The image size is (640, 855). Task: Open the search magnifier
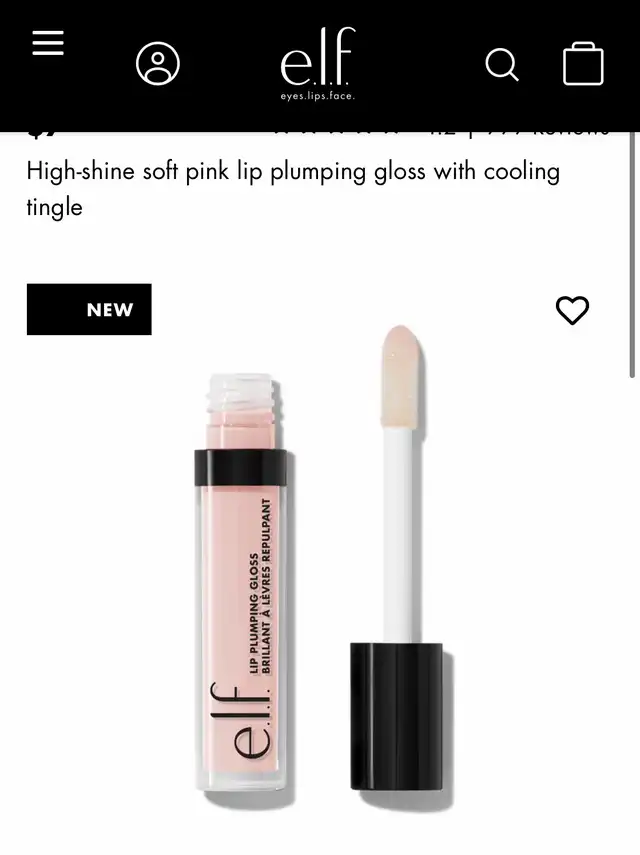(501, 65)
